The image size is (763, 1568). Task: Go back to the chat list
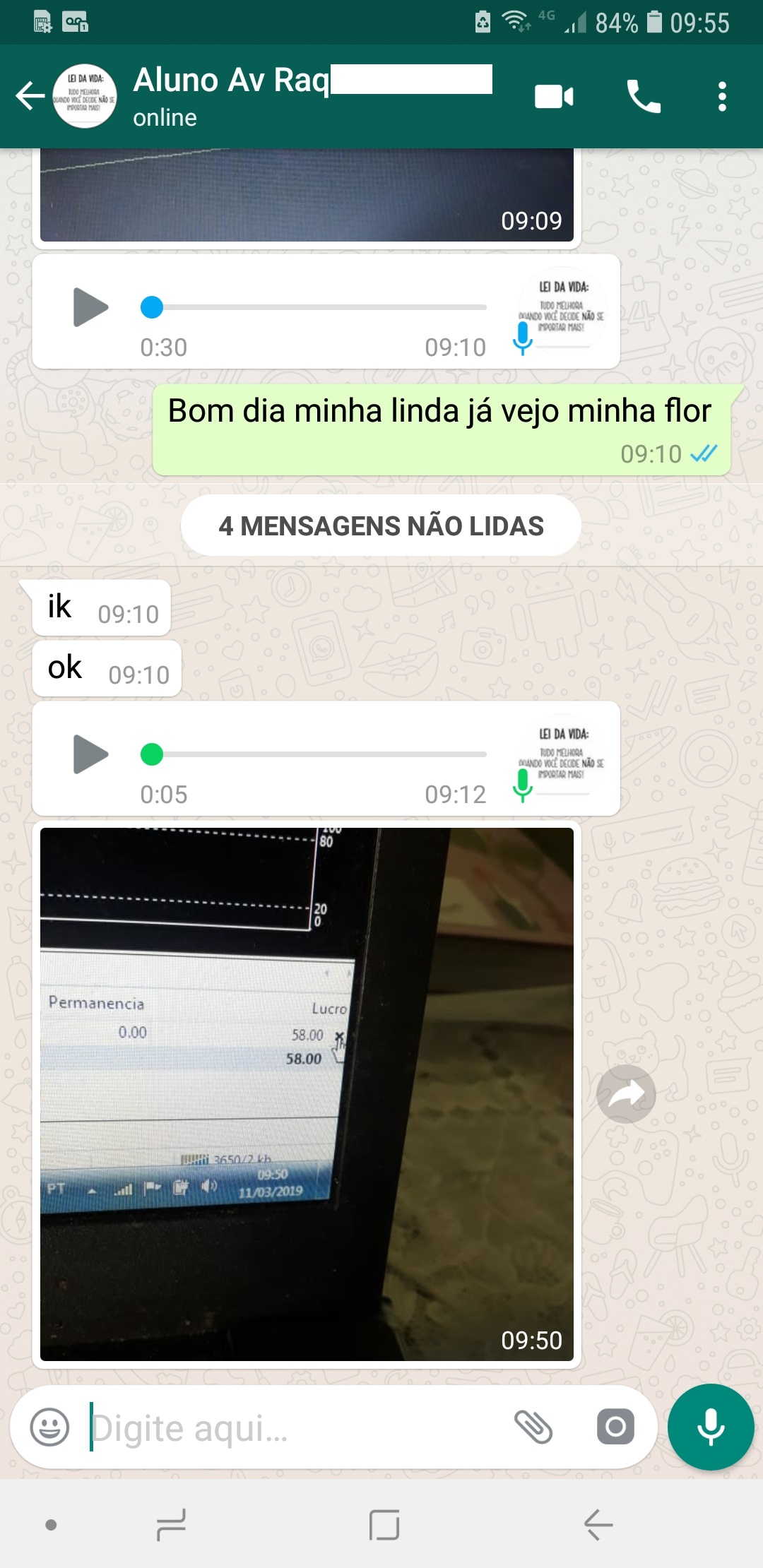(30, 96)
